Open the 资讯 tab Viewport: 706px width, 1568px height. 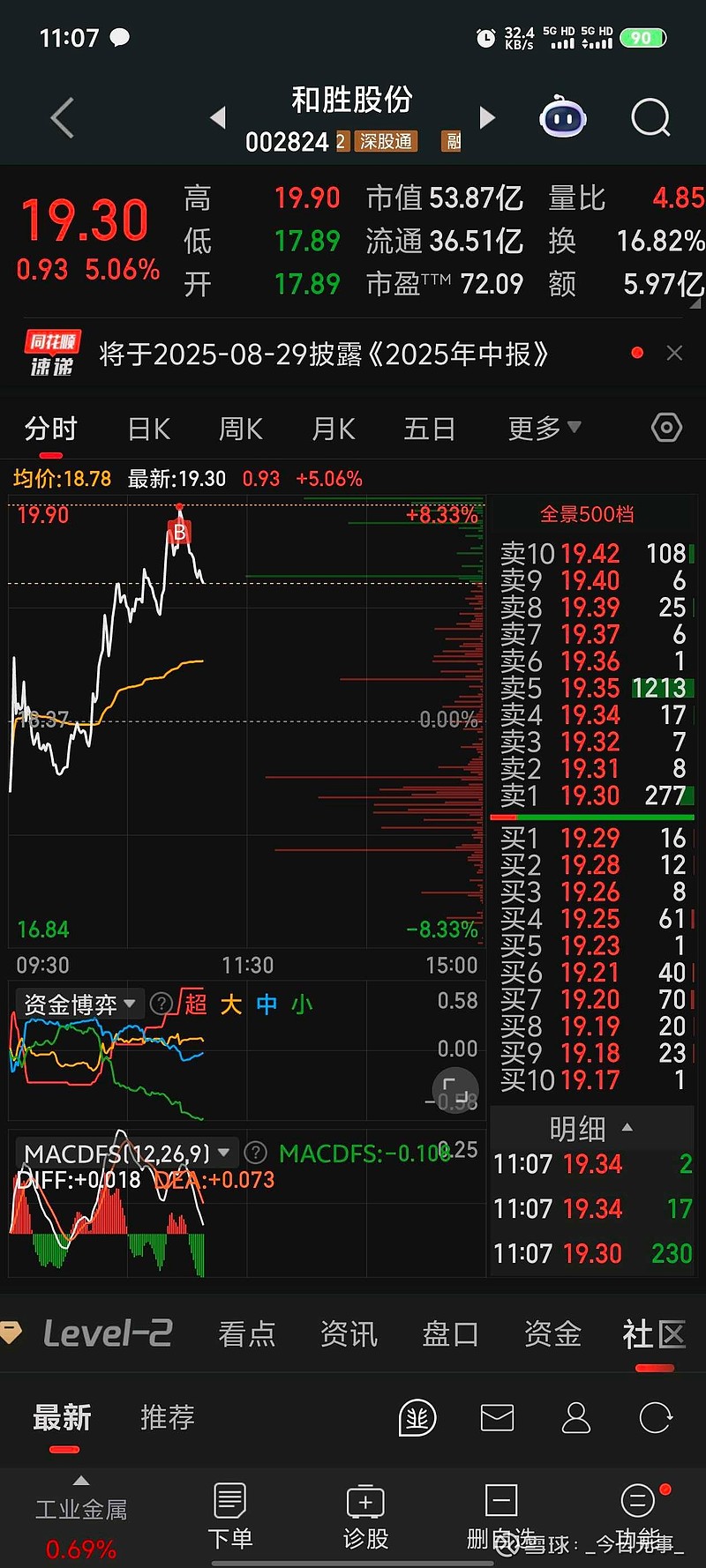[349, 1334]
